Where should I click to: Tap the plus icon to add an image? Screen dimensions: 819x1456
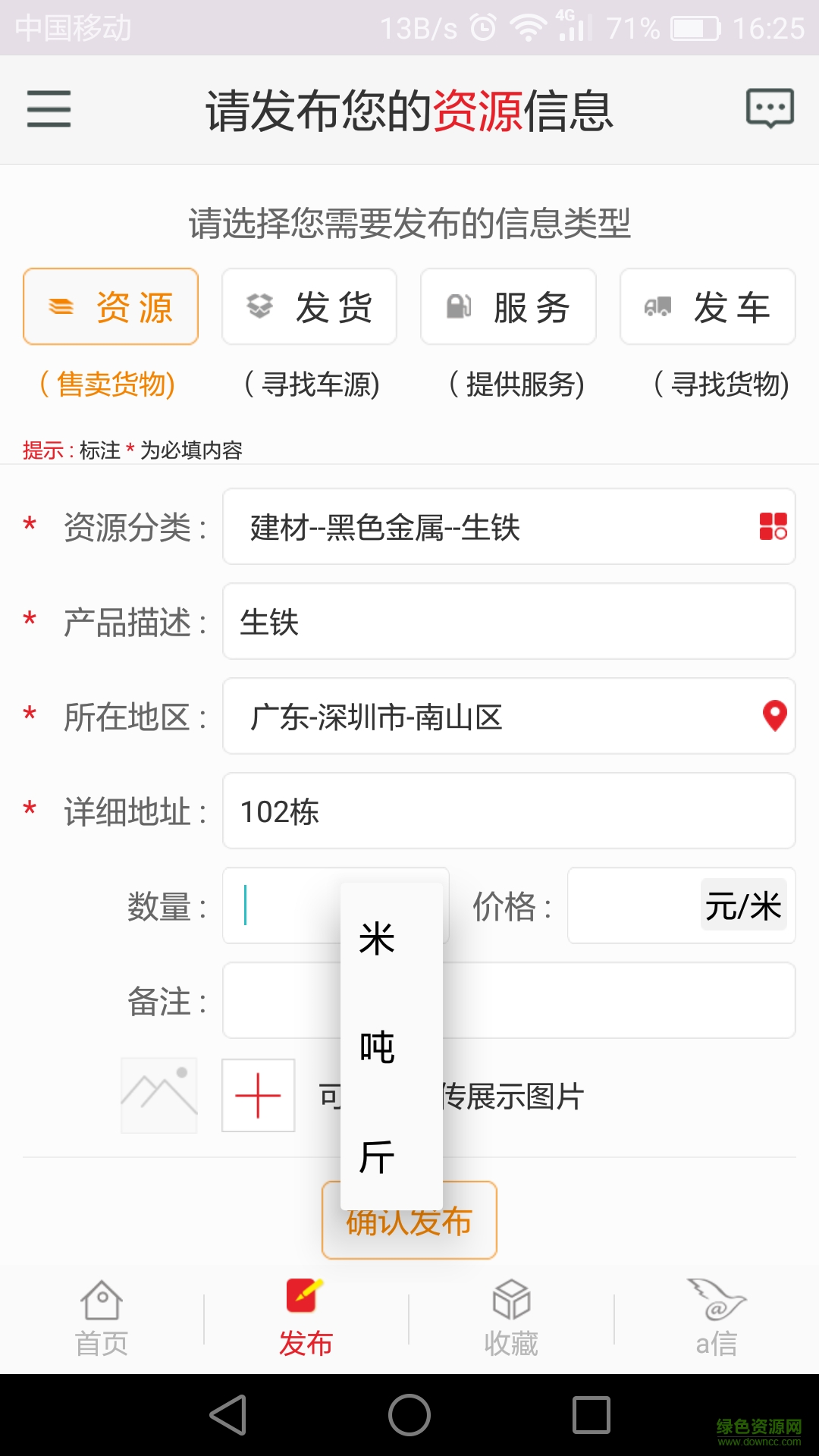click(257, 1095)
